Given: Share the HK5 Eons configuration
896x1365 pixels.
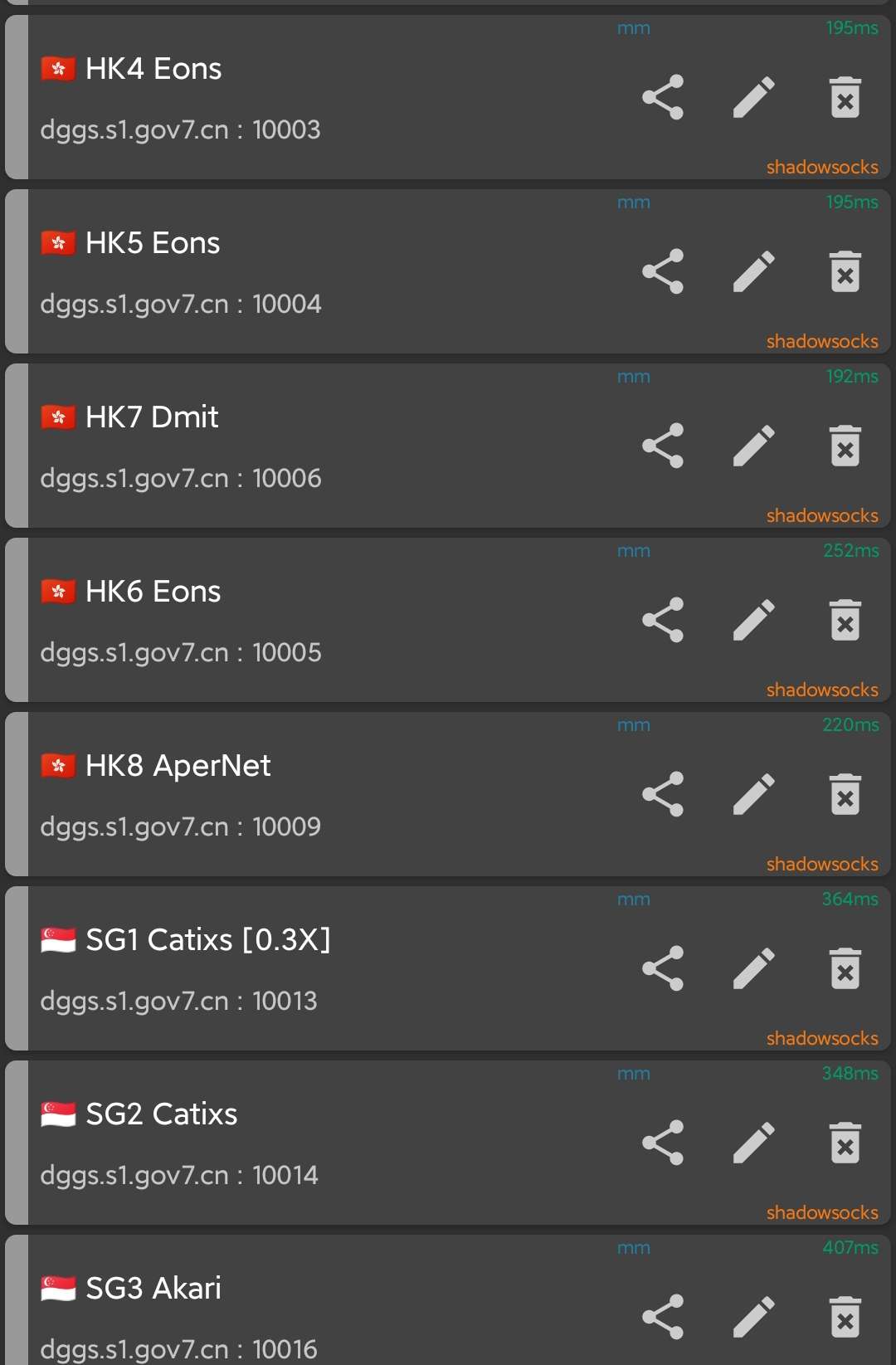Looking at the screenshot, I should tap(663, 271).
